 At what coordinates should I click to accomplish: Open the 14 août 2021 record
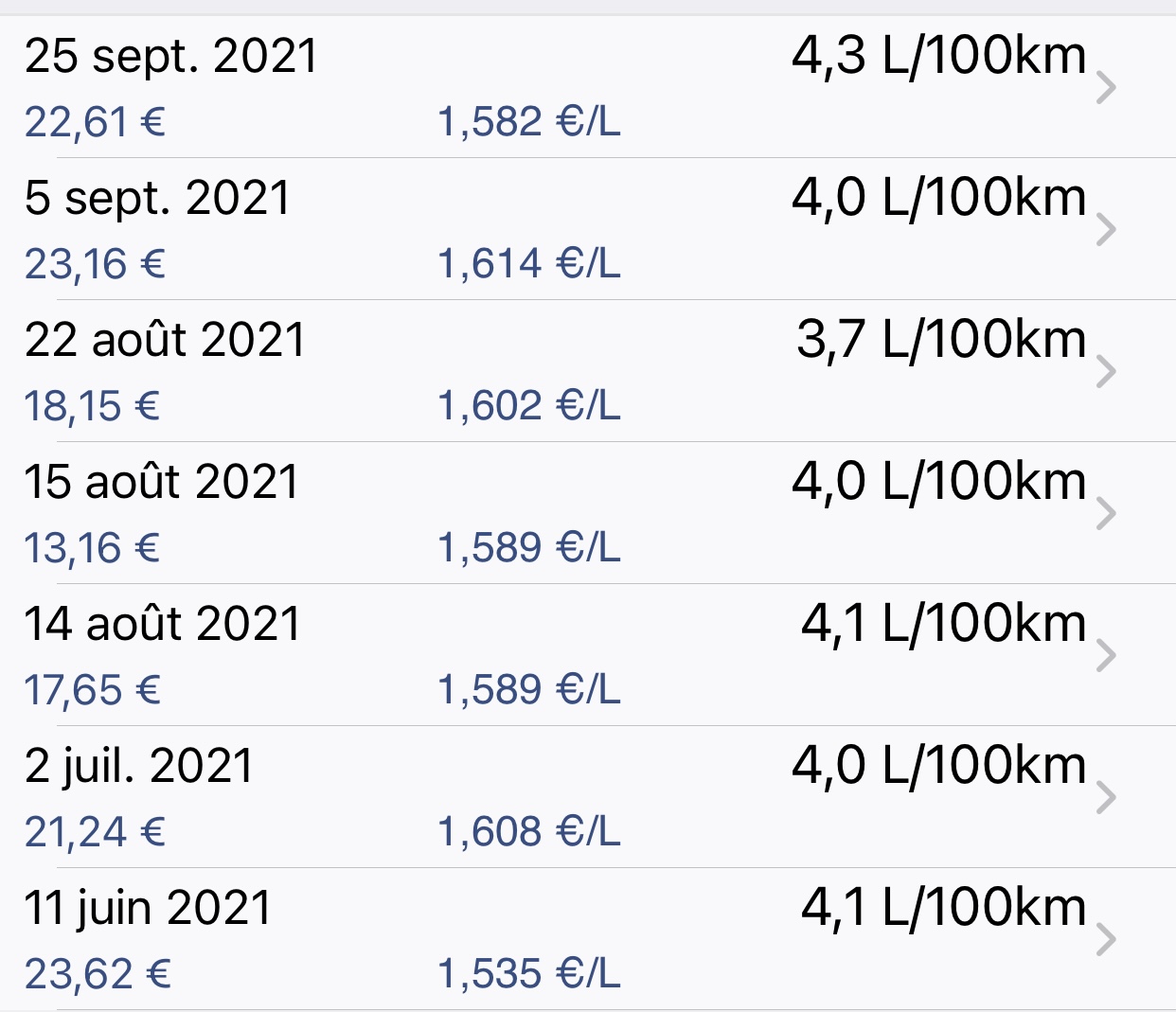587,655
